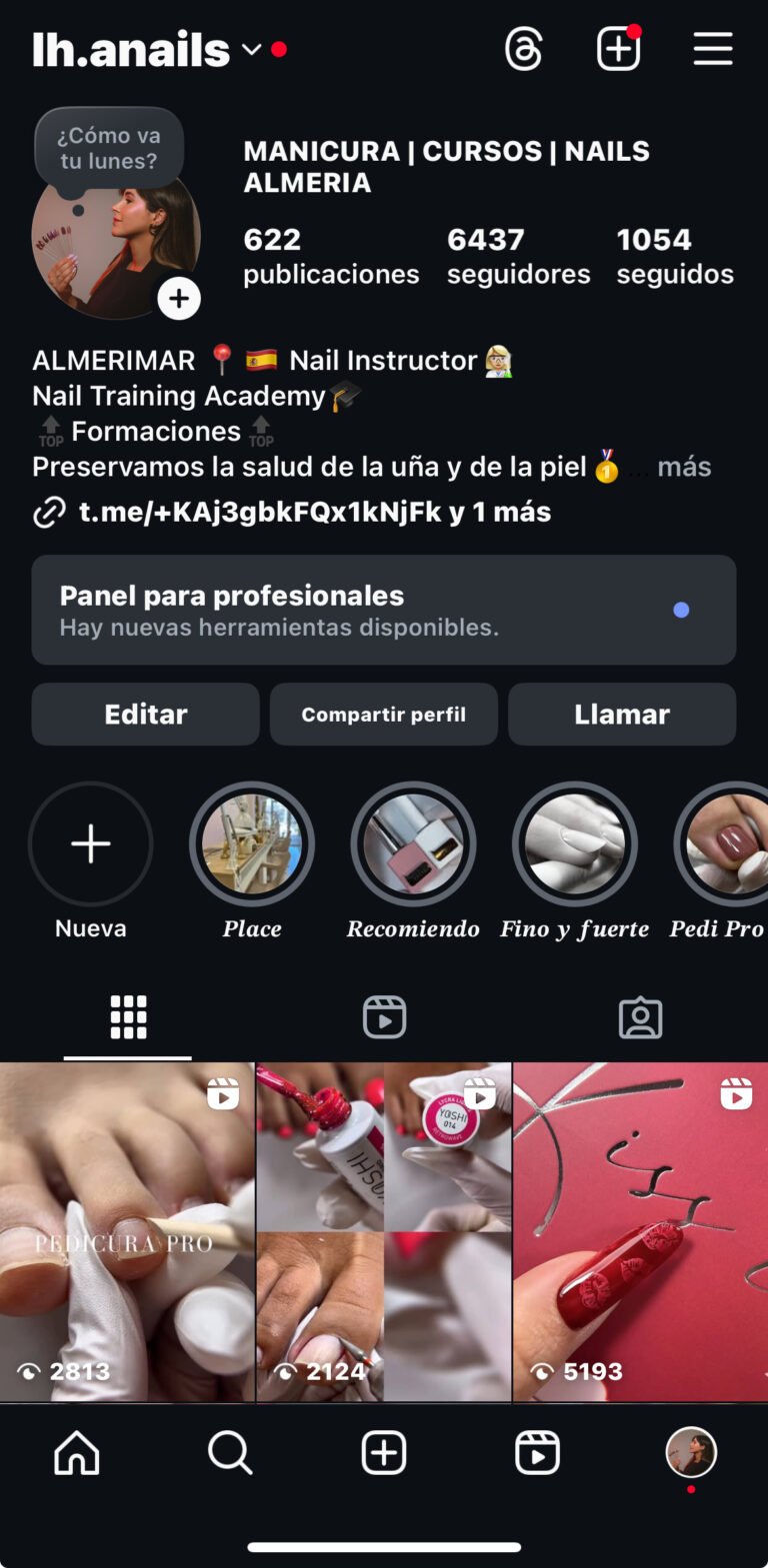Image resolution: width=768 pixels, height=1568 pixels.
Task: Tap the Llamar button
Action: (622, 715)
